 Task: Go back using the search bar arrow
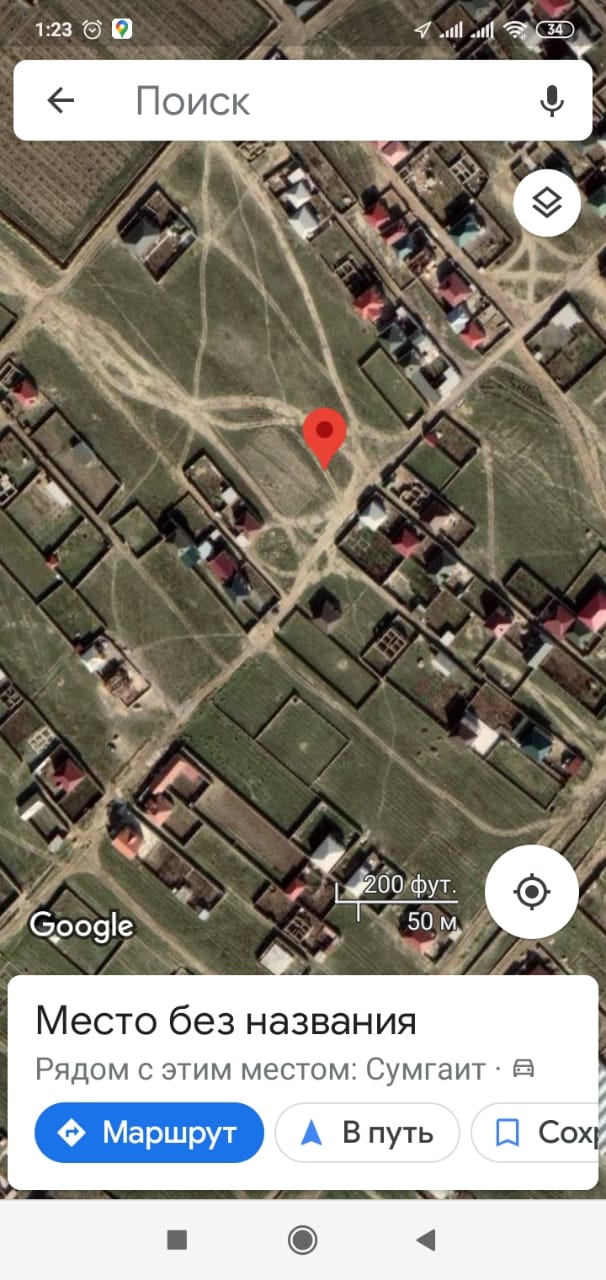point(61,100)
